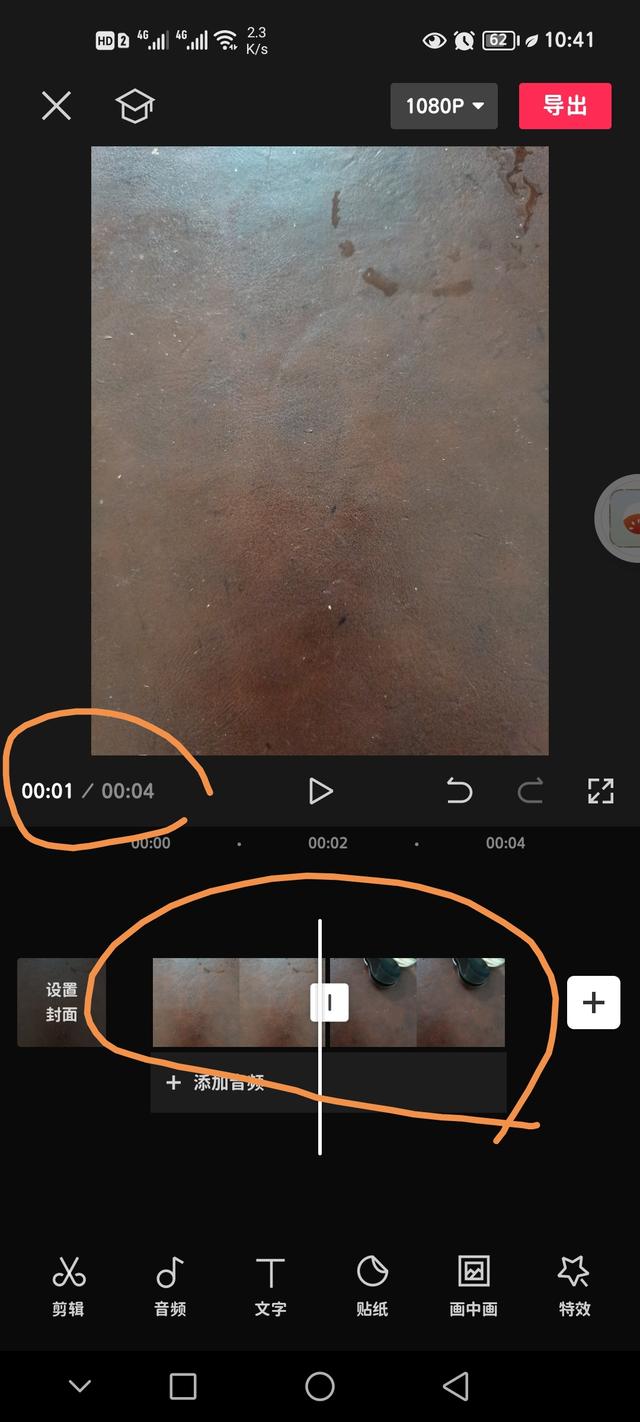Screen dimensions: 640x1422
Task: Undo the last edit
Action: coord(459,791)
